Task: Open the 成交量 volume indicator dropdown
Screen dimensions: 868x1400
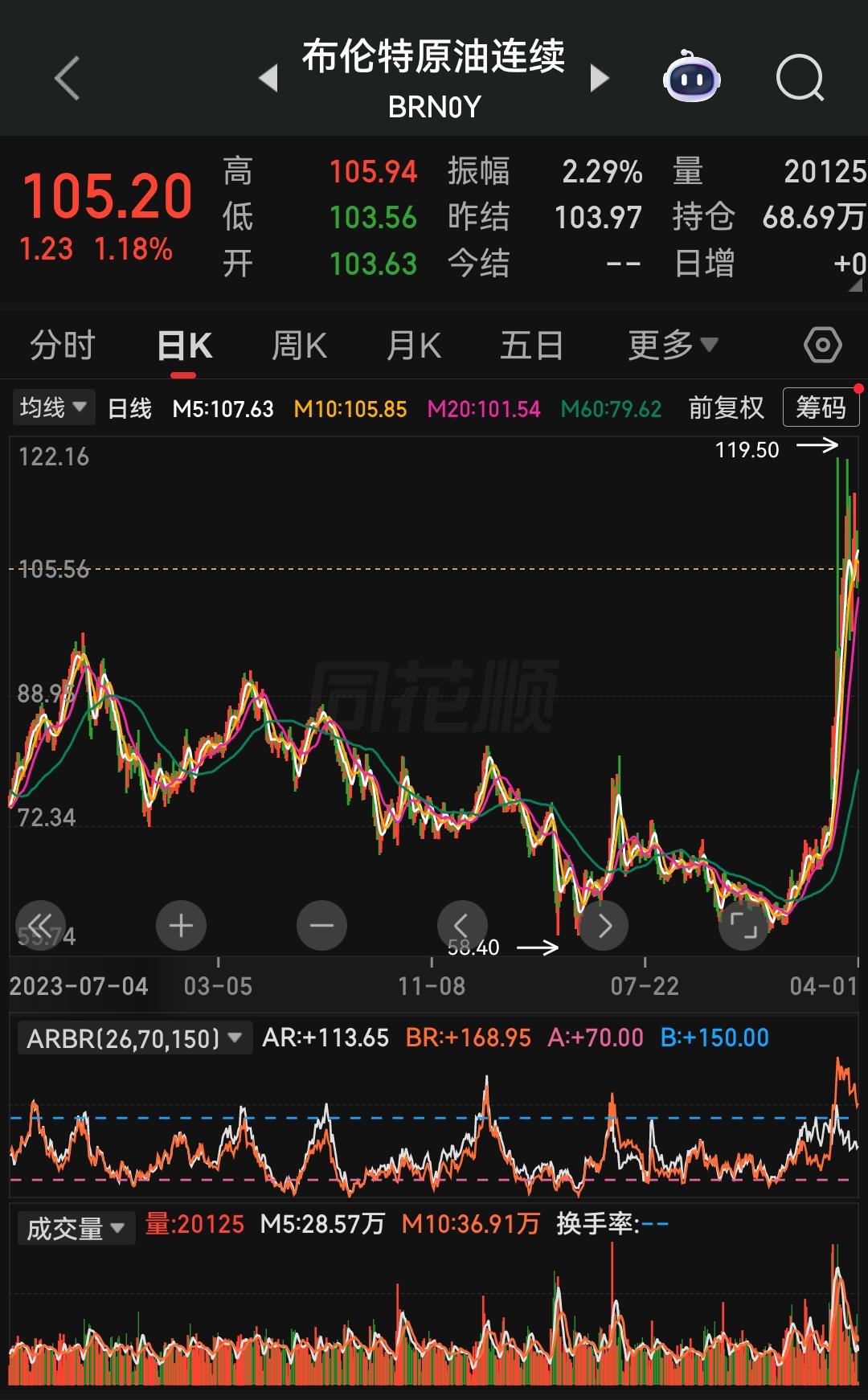Action: (x=76, y=1228)
